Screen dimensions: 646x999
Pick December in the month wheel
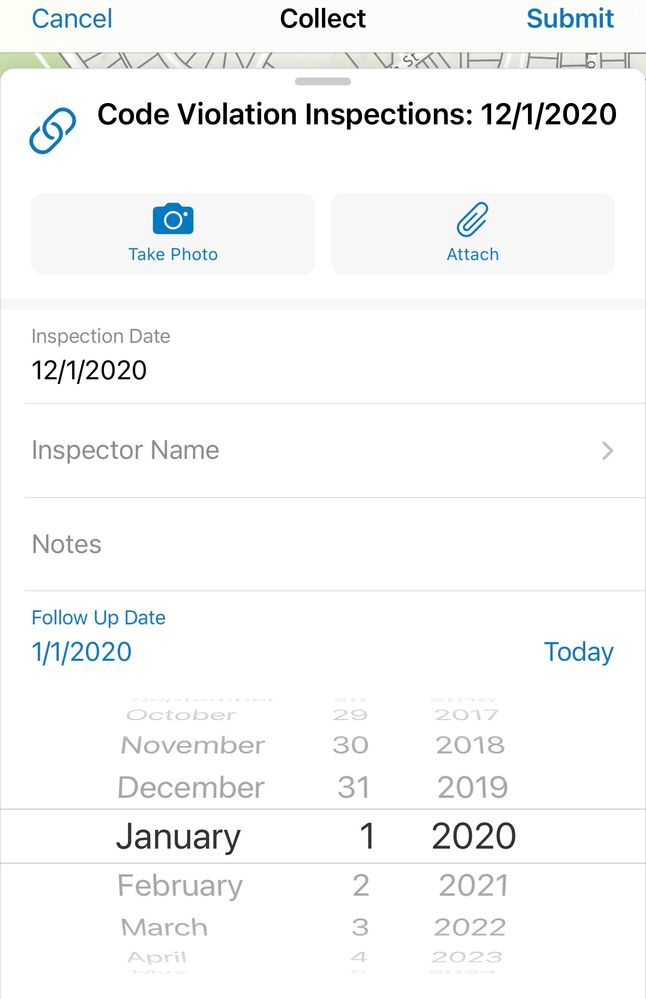pos(191,787)
